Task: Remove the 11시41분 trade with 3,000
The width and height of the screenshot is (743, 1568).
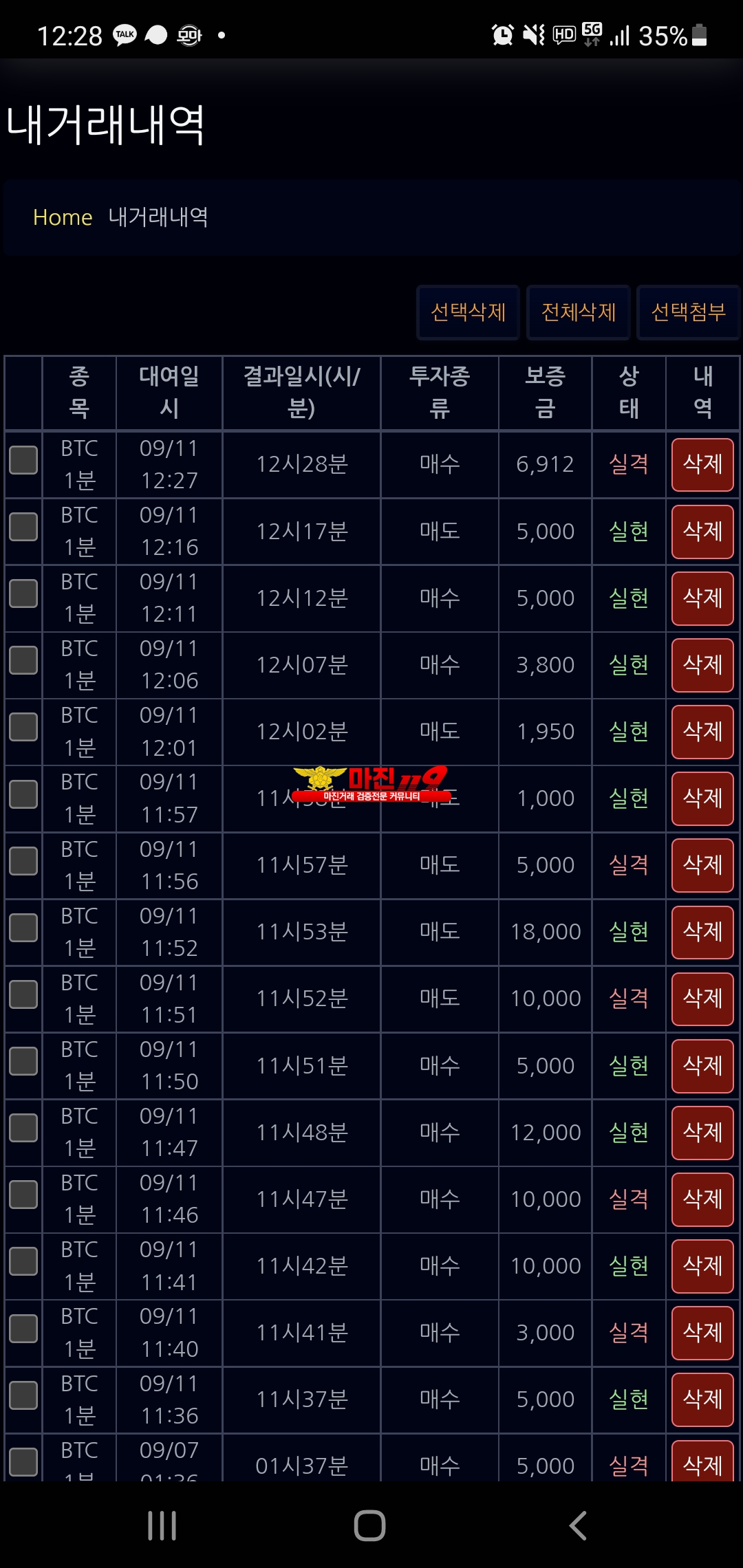Action: click(x=702, y=1333)
